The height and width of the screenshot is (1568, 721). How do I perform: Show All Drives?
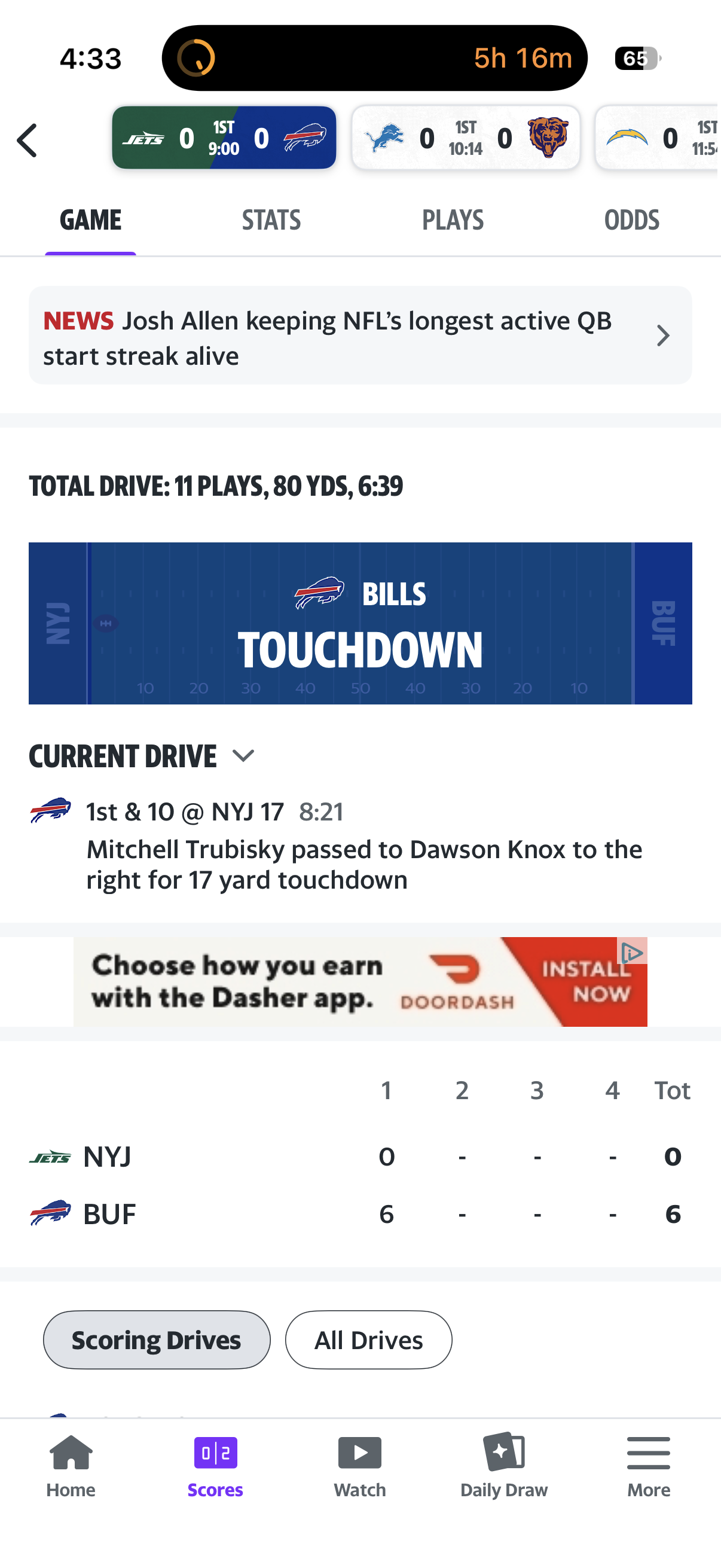[368, 1340]
